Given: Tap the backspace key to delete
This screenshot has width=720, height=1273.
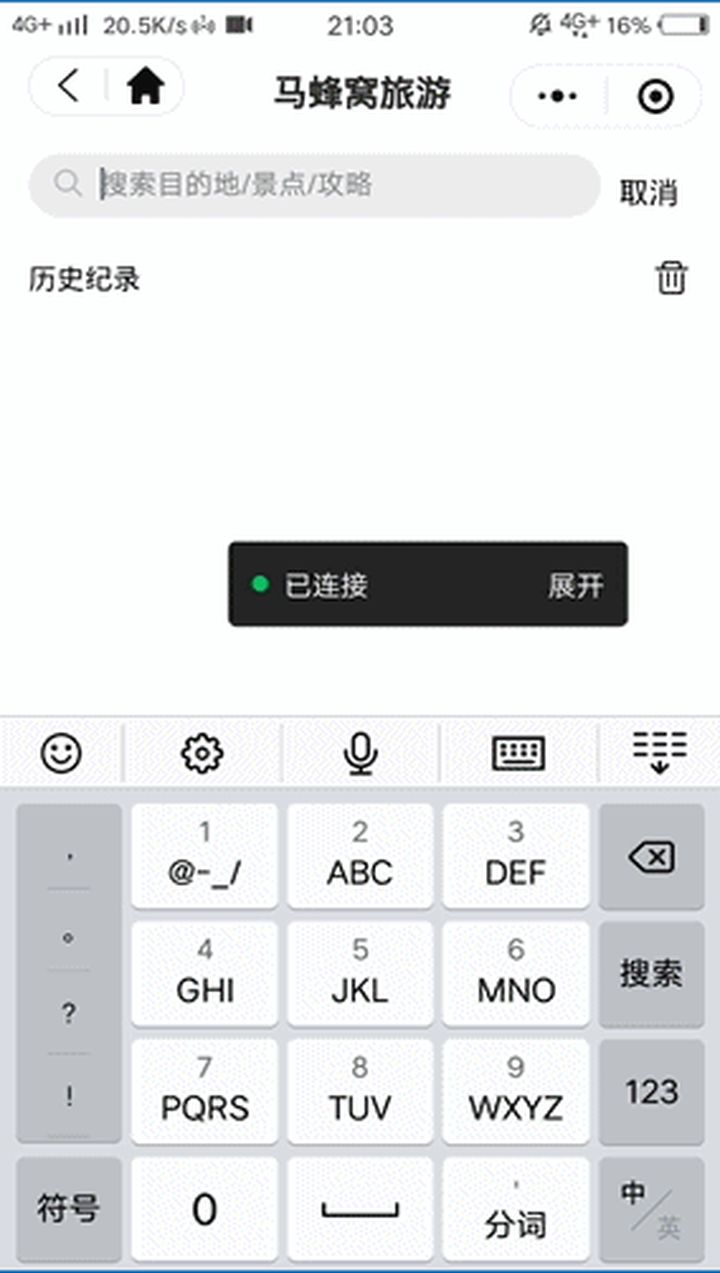Looking at the screenshot, I should (x=651, y=855).
